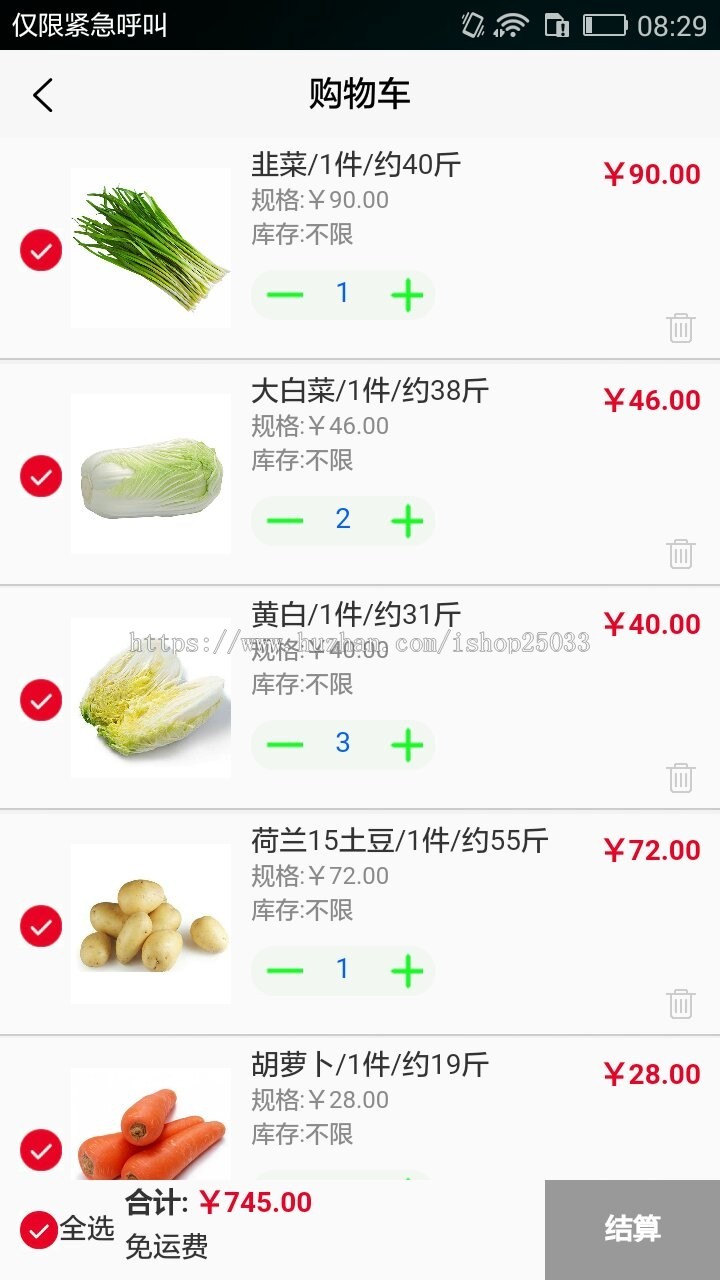Delete 黄白 using its trash icon
The width and height of the screenshot is (720, 1280).
click(x=680, y=777)
